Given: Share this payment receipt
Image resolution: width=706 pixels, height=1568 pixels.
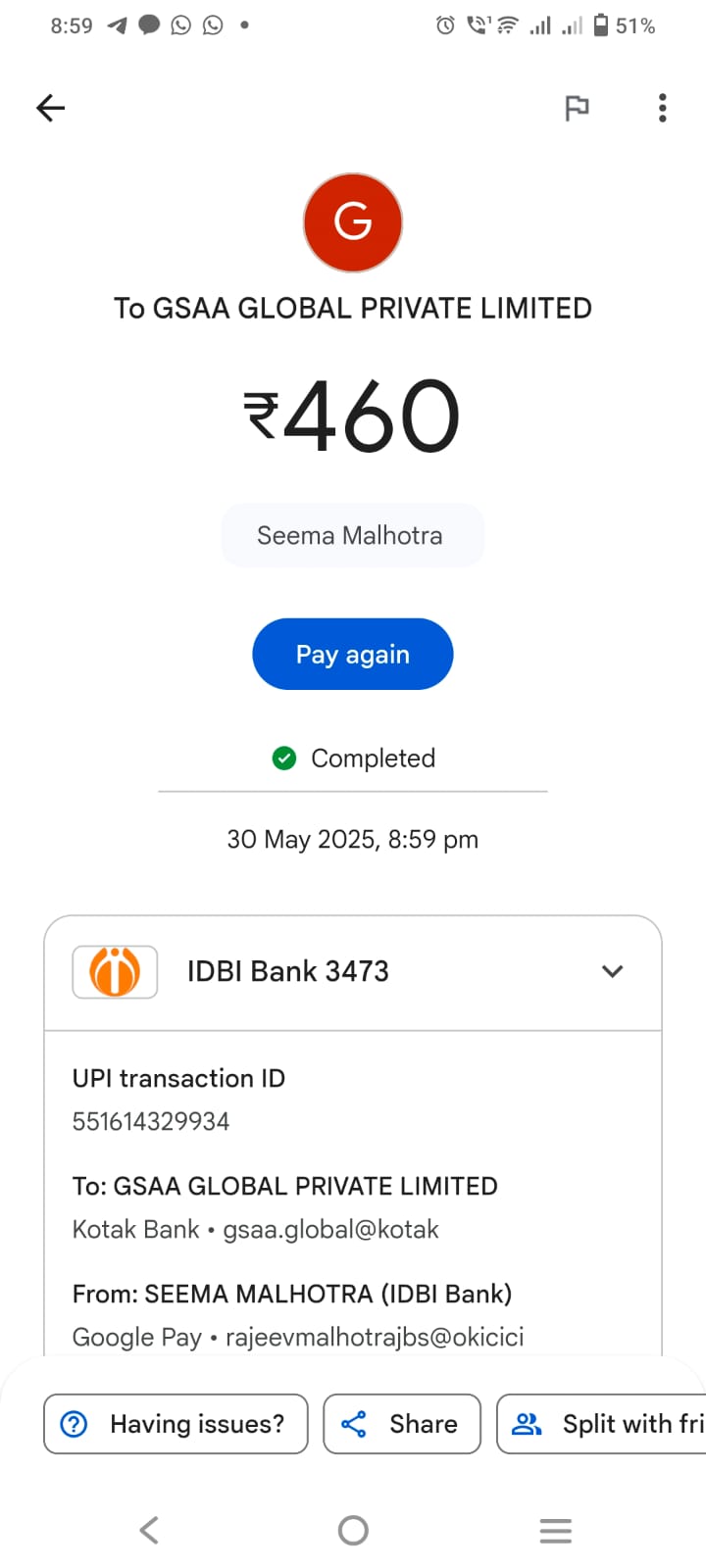Looking at the screenshot, I should pyautogui.click(x=402, y=1424).
